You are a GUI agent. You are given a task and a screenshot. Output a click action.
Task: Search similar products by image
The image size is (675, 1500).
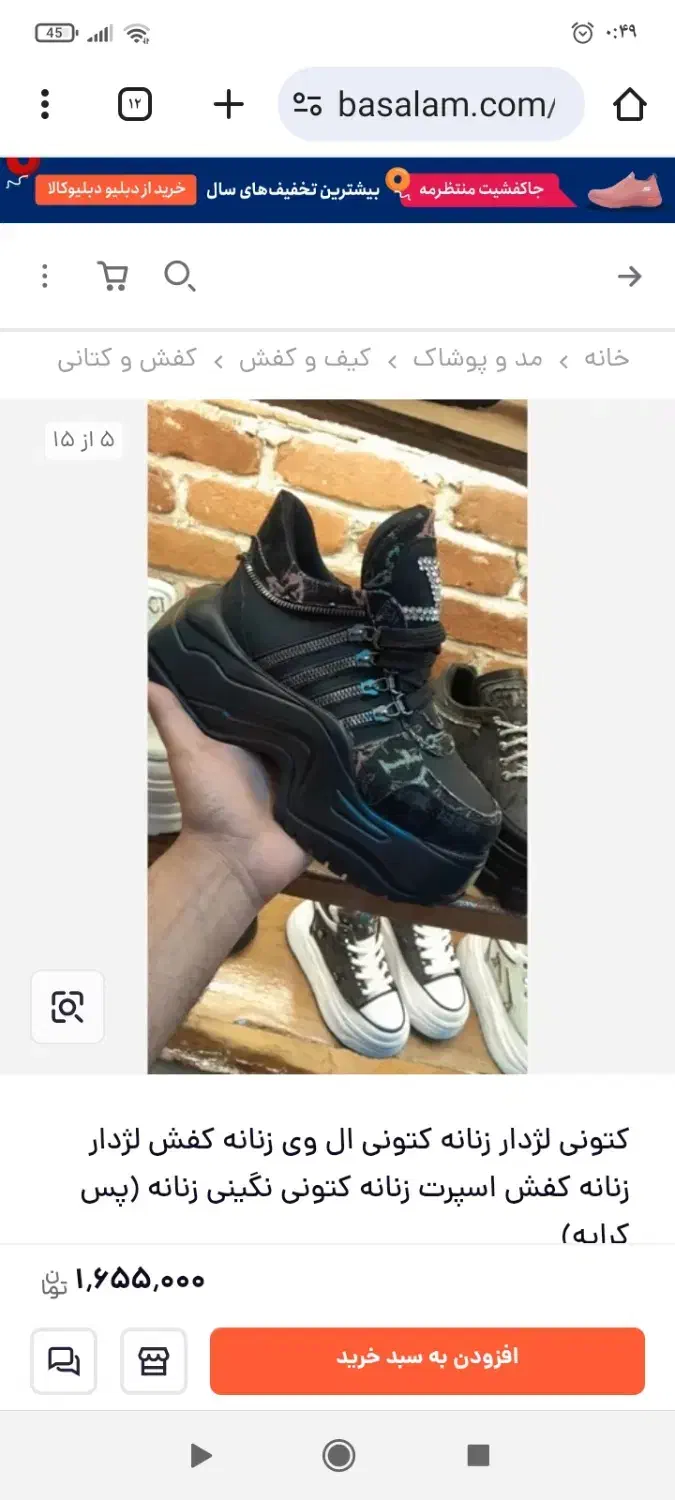coord(67,1007)
